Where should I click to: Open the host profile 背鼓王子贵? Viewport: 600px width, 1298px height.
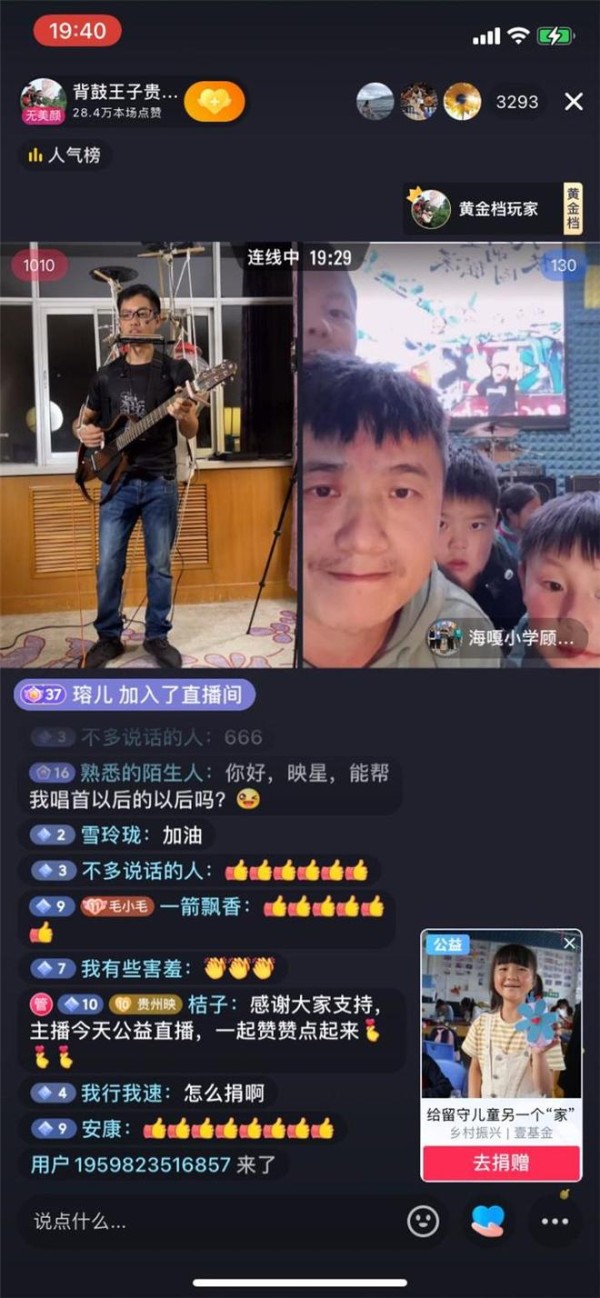tap(126, 93)
